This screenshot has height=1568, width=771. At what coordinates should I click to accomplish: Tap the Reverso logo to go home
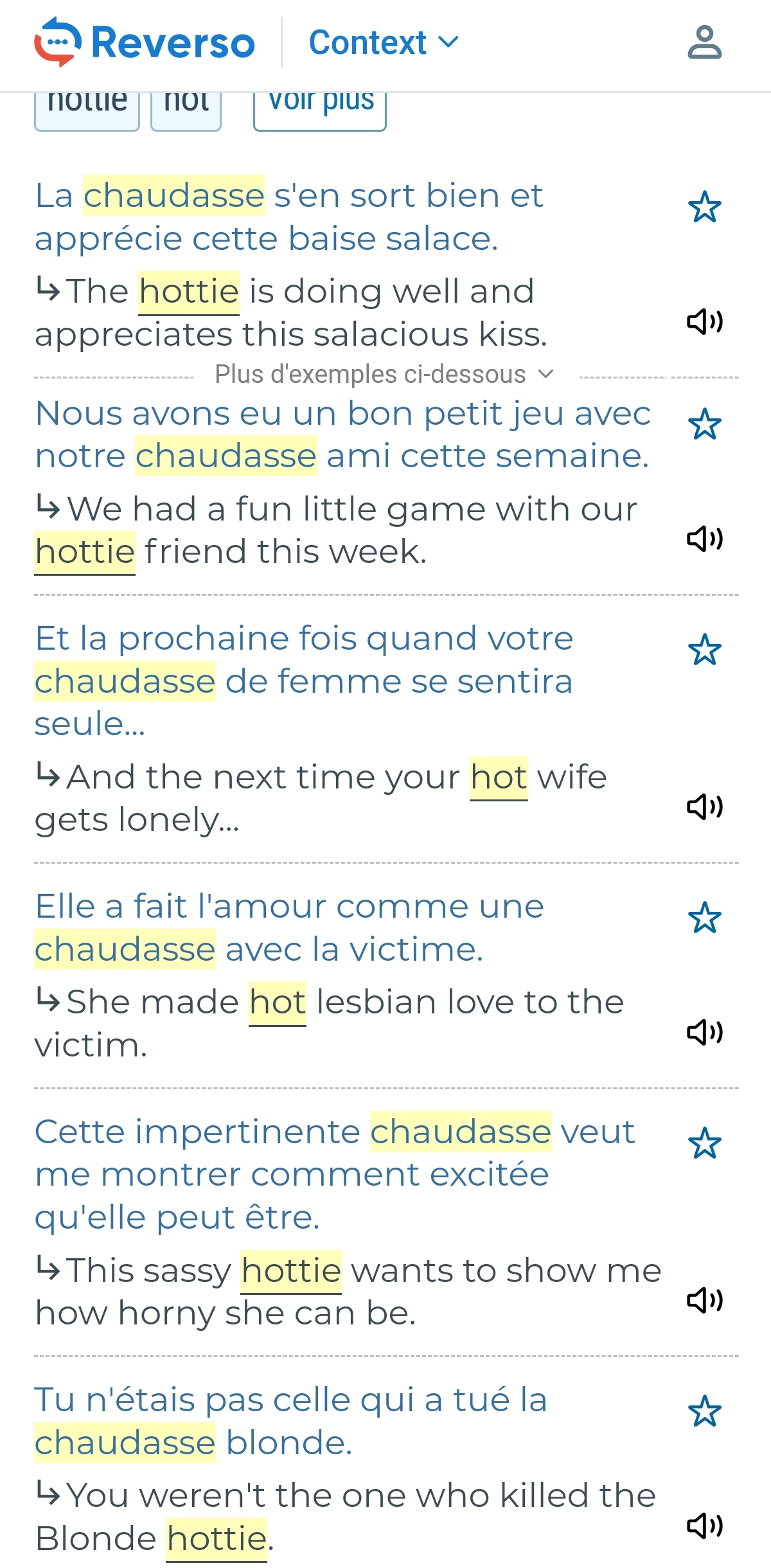tap(145, 42)
